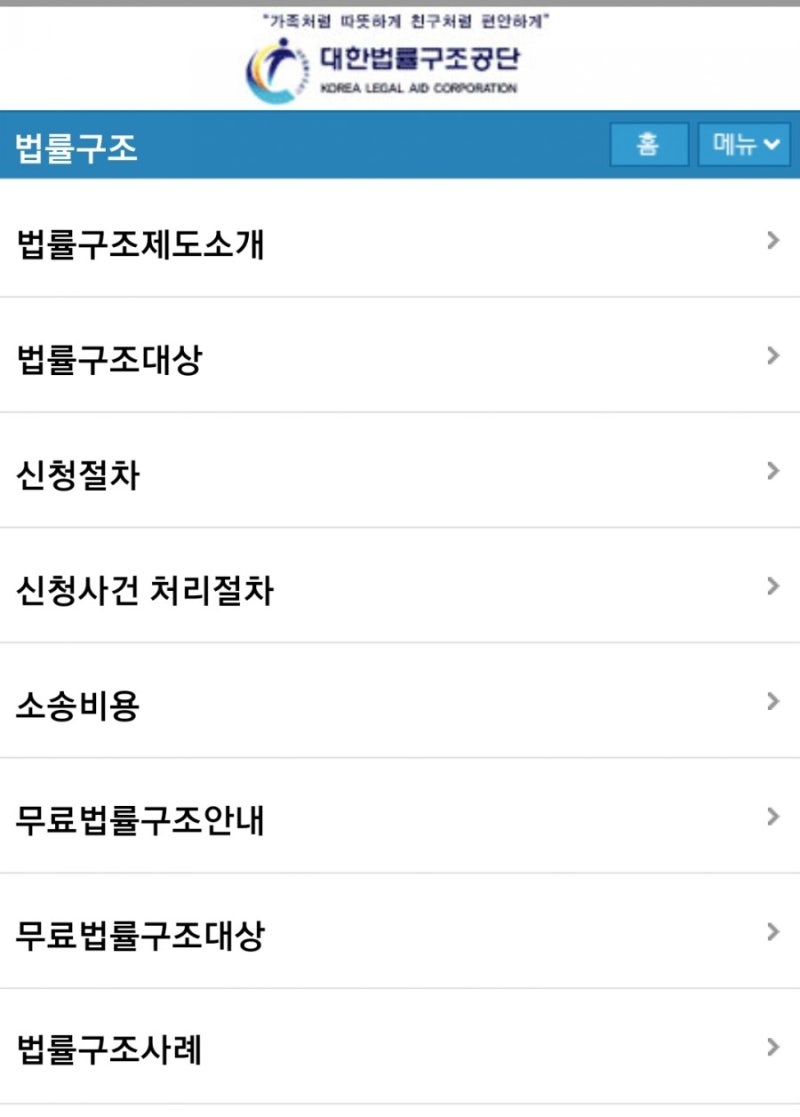800x1117 pixels.
Task: Expand the 메뉴 dropdown
Action: [x=744, y=145]
